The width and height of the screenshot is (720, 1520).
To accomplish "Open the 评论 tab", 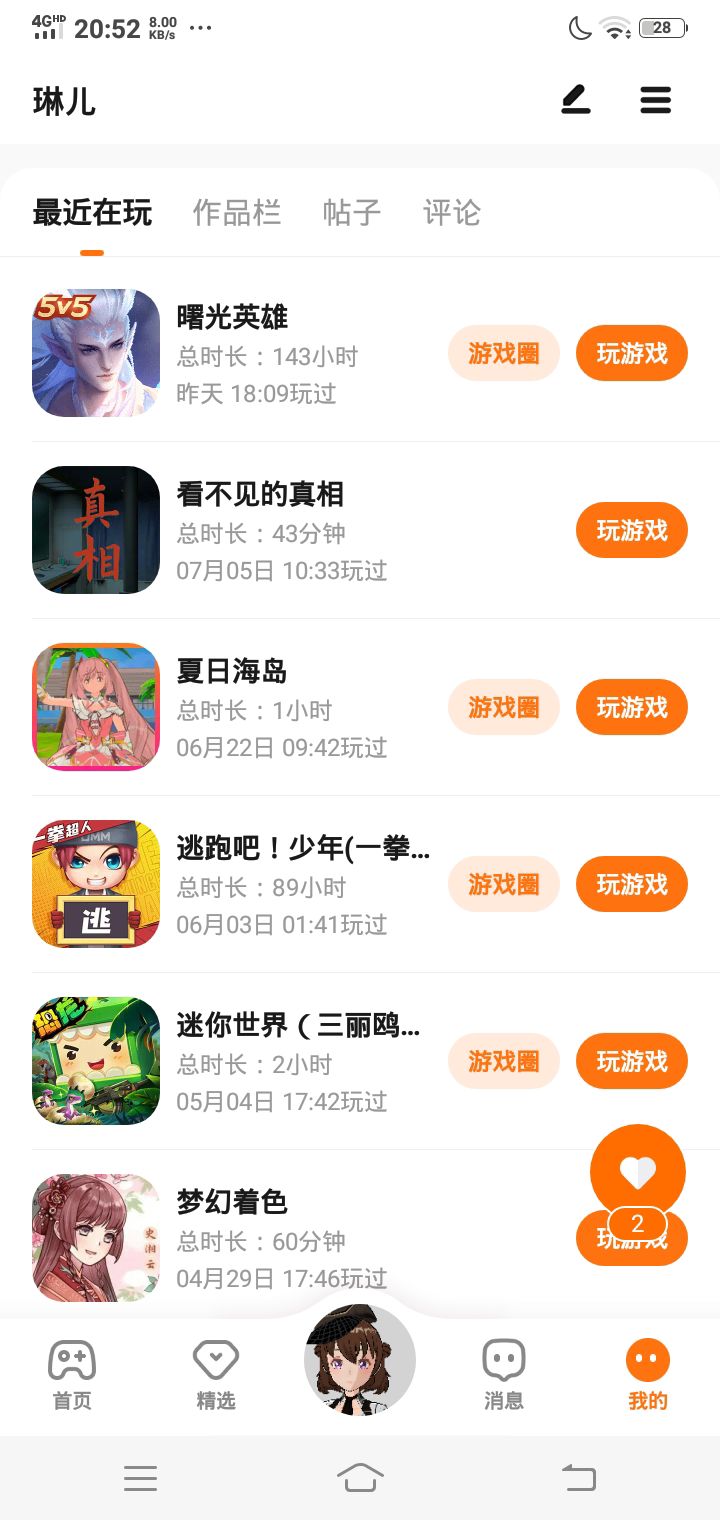I will 452,213.
